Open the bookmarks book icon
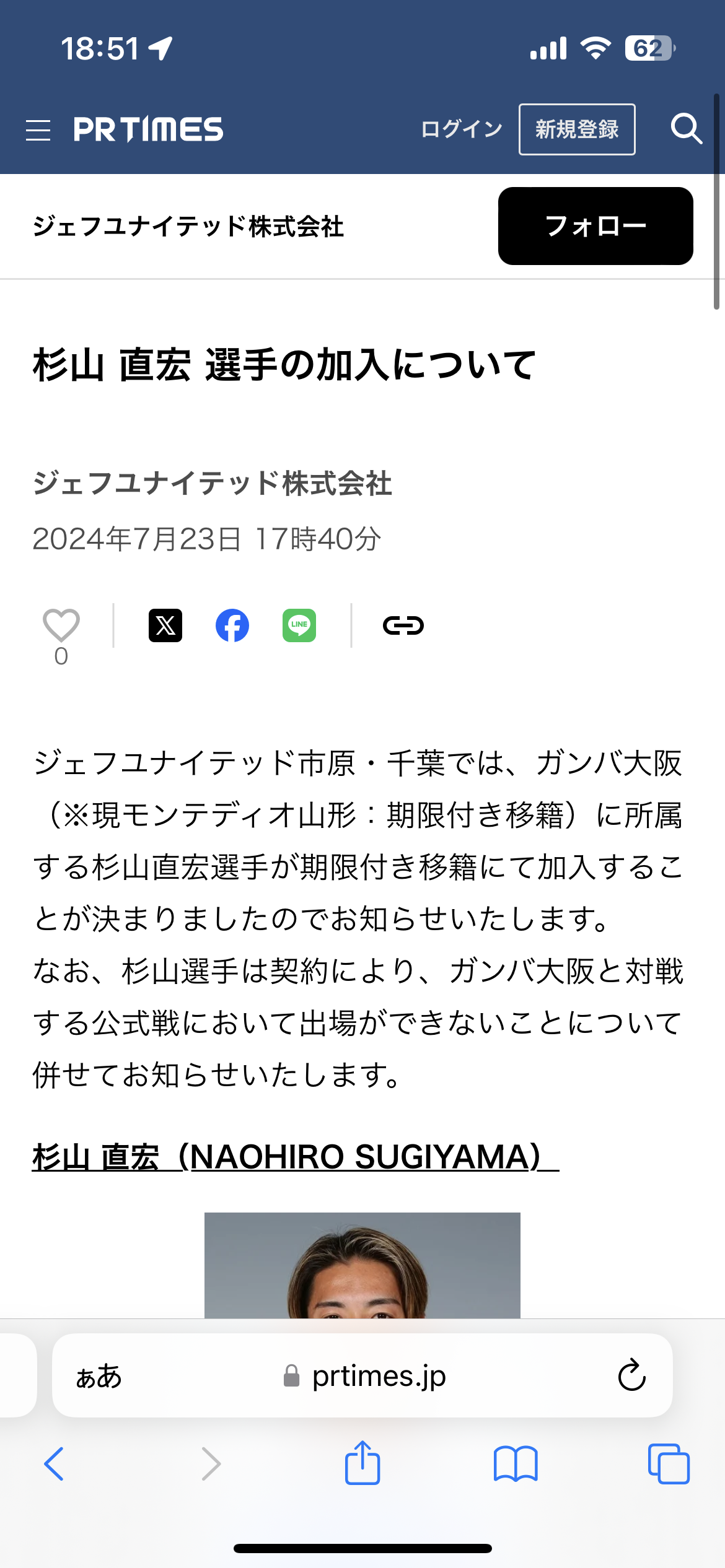725x1568 pixels. point(516,1464)
